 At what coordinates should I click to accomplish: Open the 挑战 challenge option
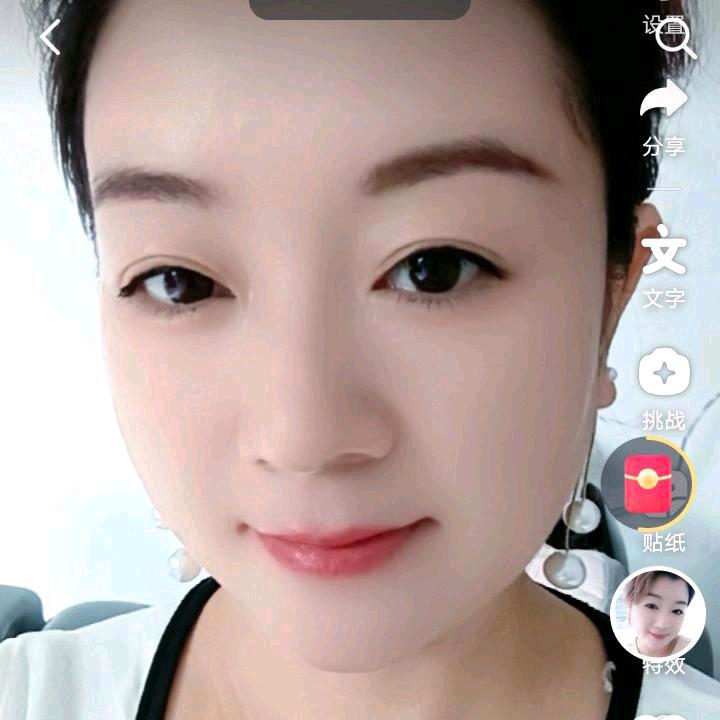point(664,385)
